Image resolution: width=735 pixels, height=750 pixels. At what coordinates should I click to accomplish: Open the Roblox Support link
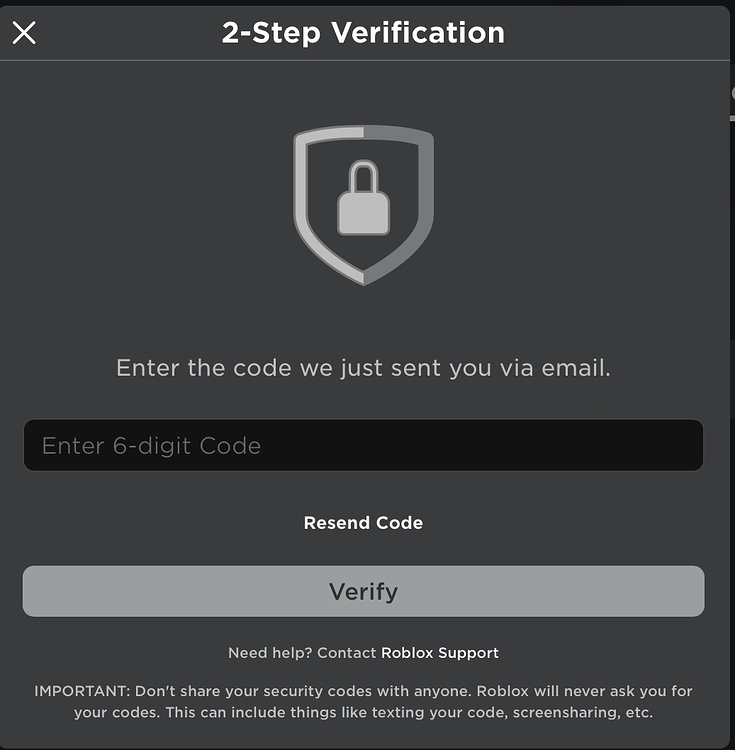(x=440, y=653)
